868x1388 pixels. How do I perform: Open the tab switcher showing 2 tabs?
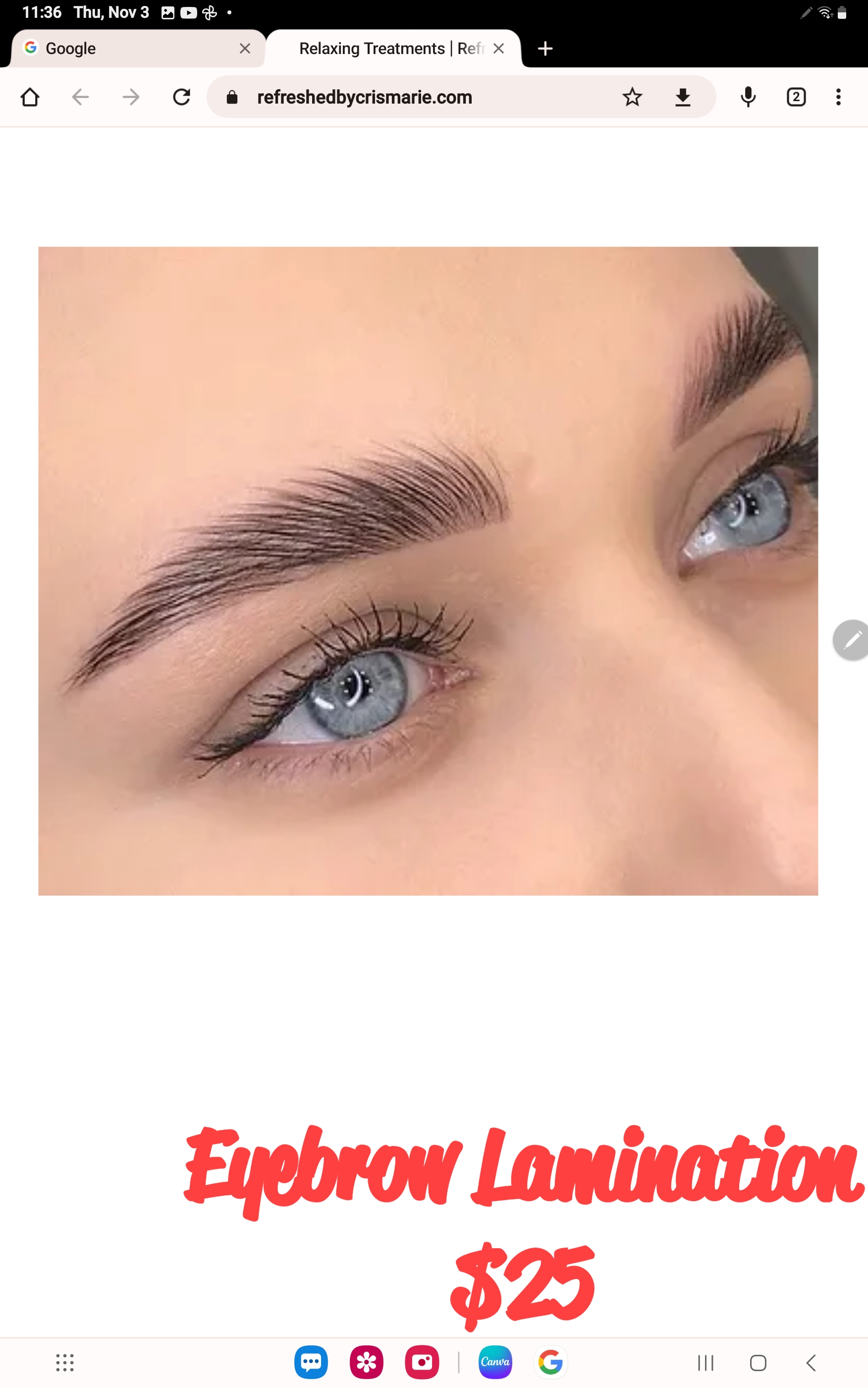pos(796,97)
